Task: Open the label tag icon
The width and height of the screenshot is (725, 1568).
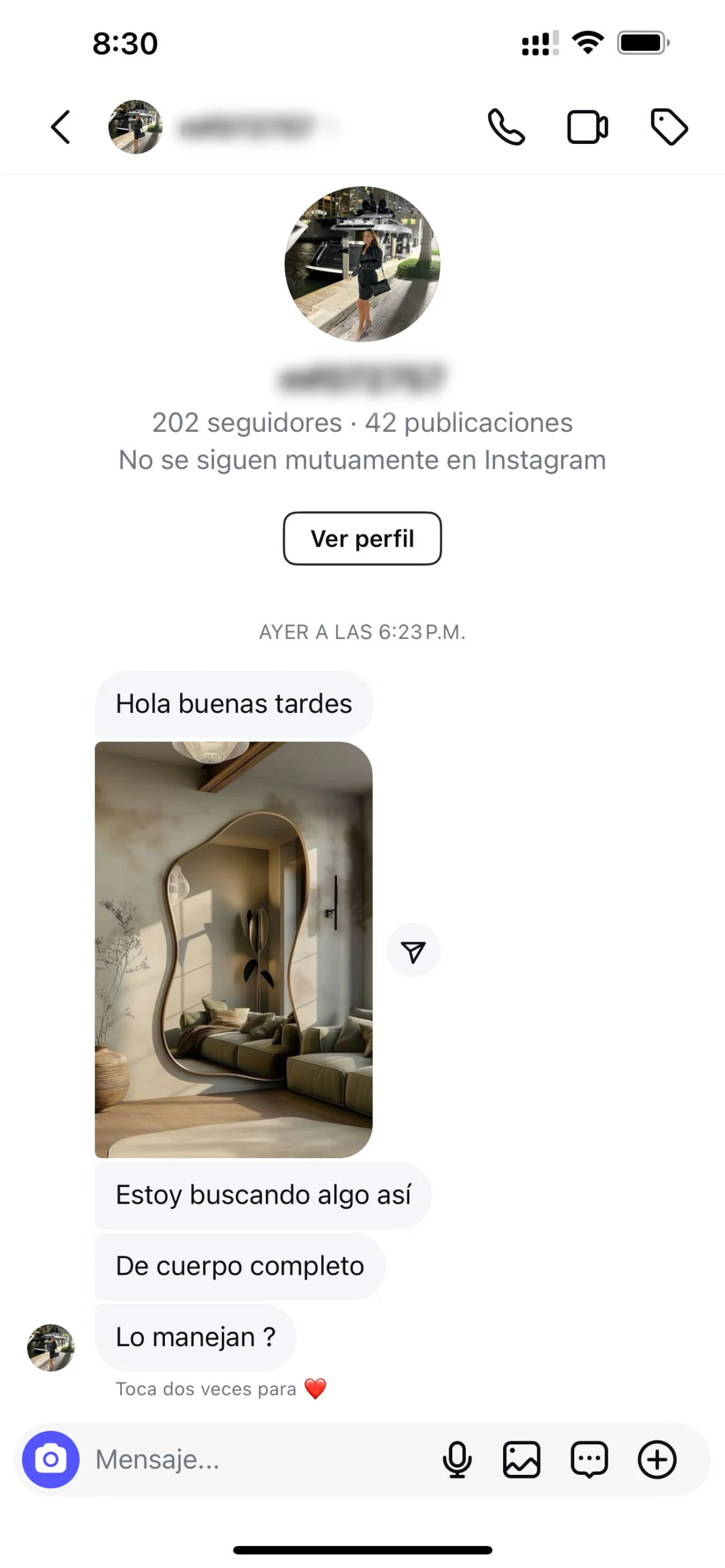Action: [669, 127]
